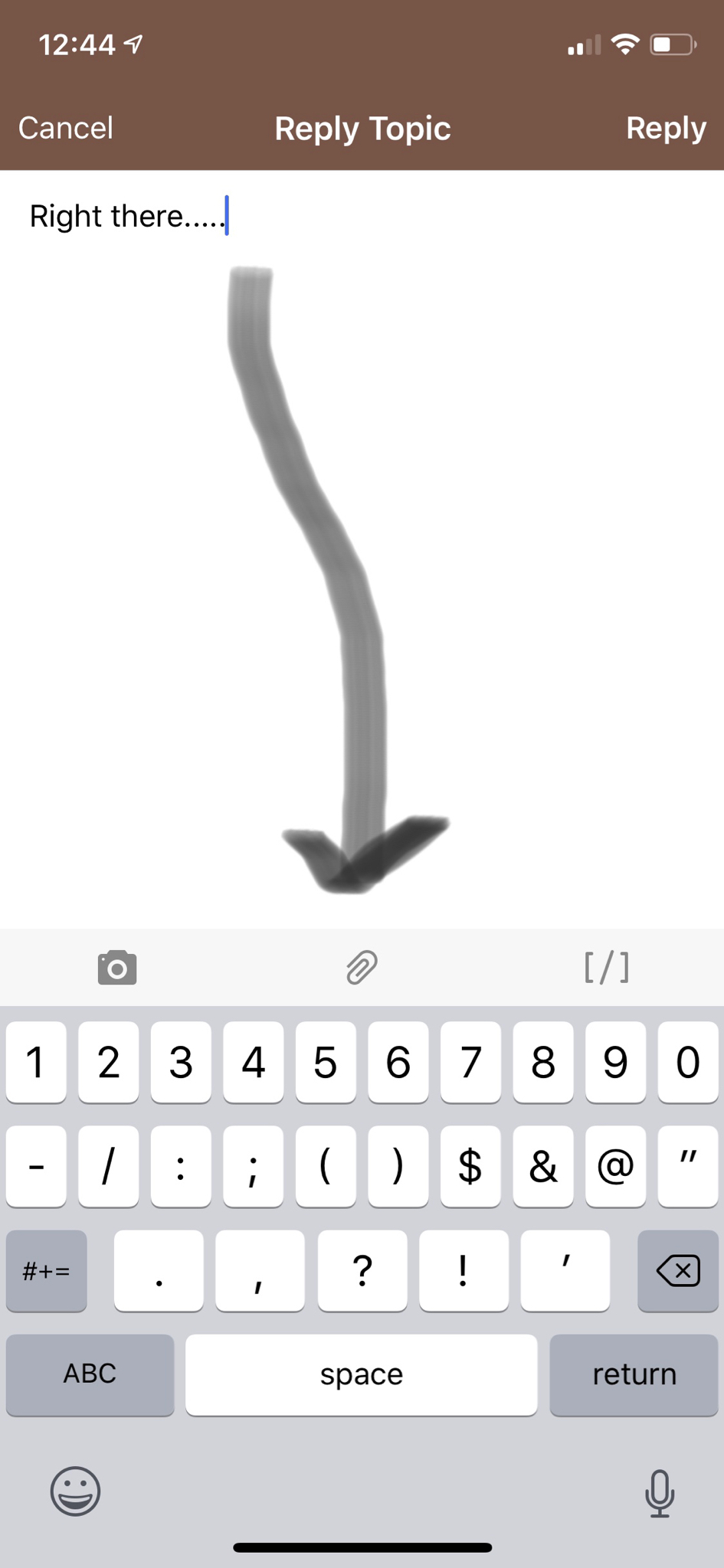Viewport: 724px width, 1568px height.
Task: Cancel the reply
Action: click(66, 128)
